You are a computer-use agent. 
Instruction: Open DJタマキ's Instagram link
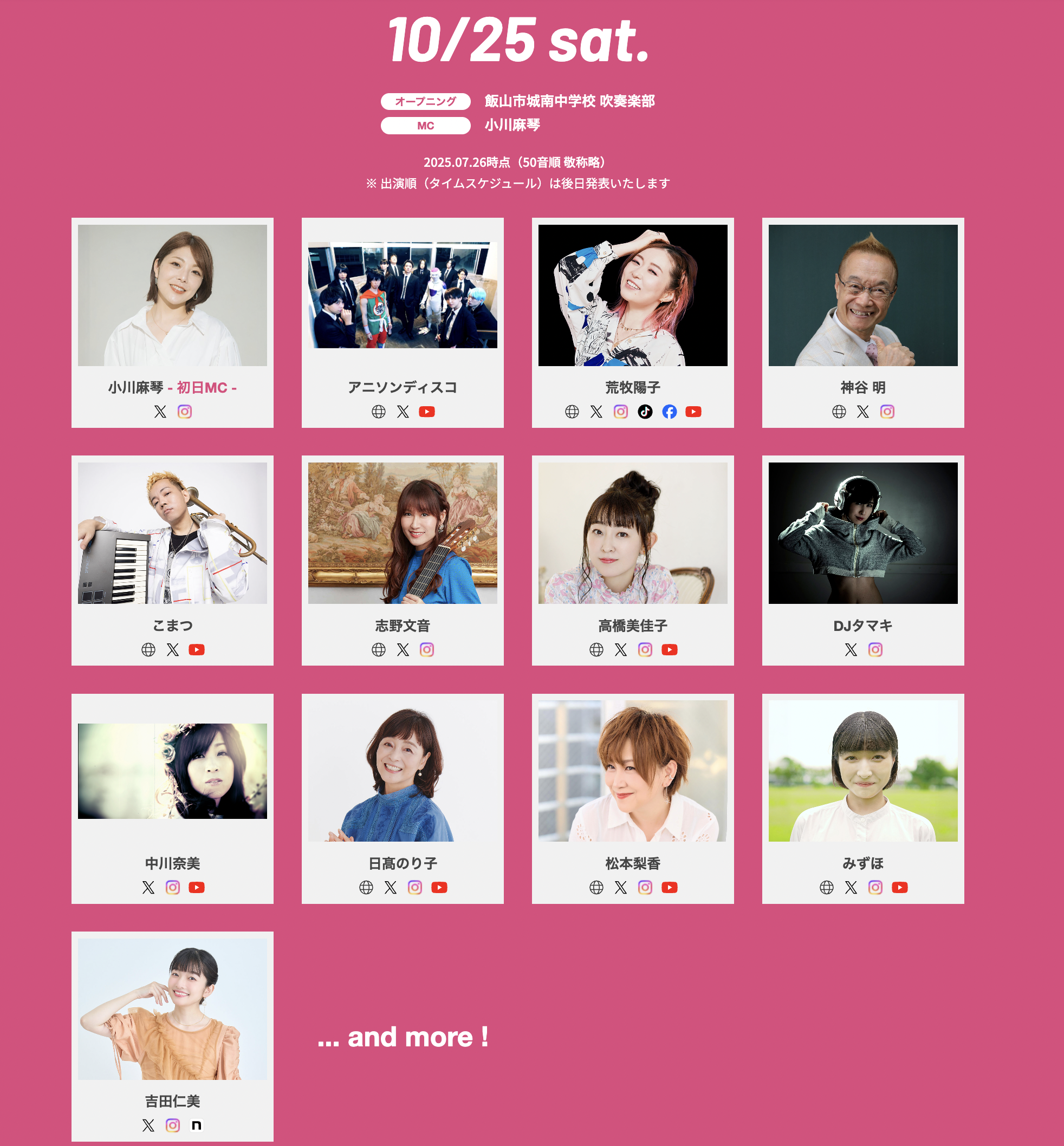[874, 649]
